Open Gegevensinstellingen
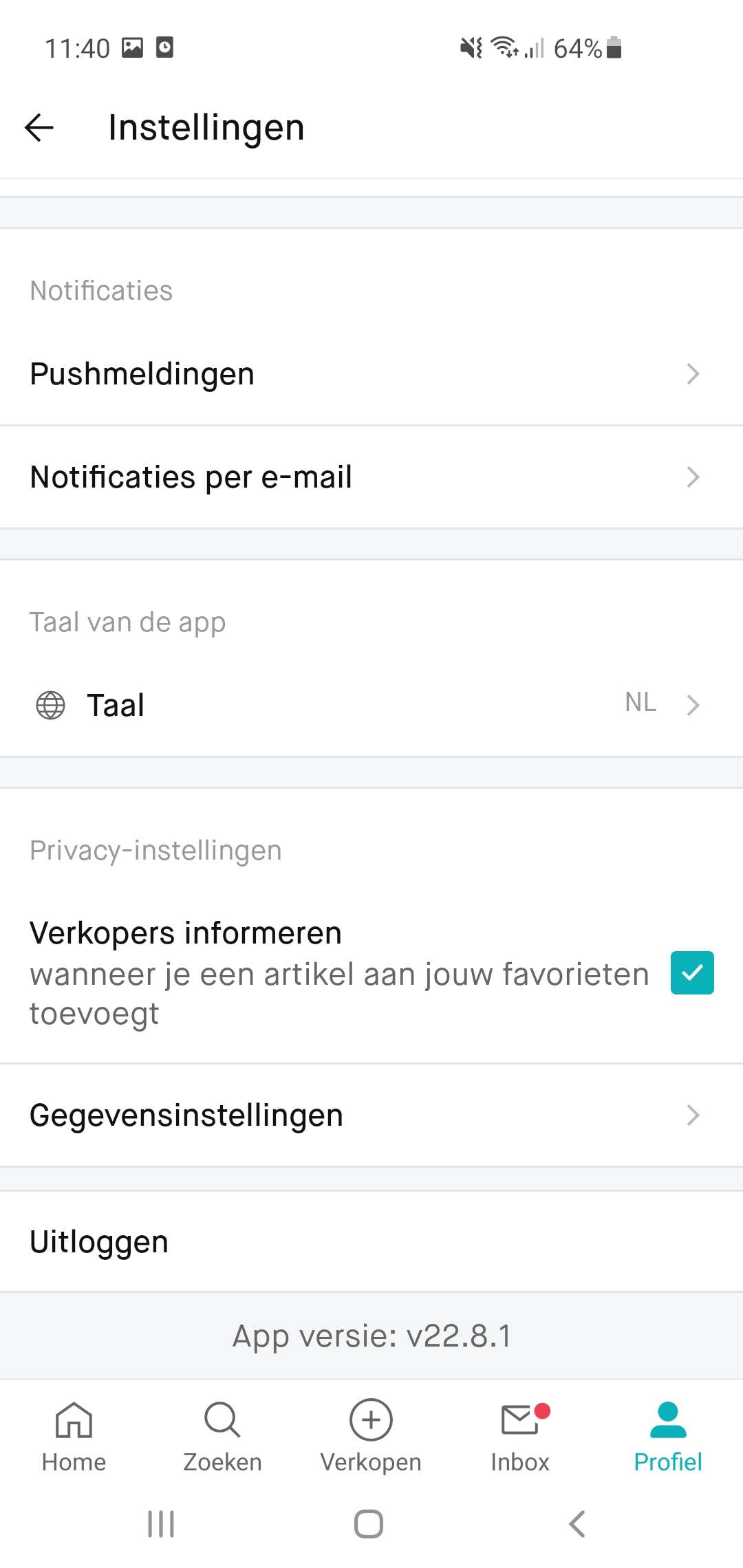Image resolution: width=743 pixels, height=1568 pixels. tap(371, 1115)
